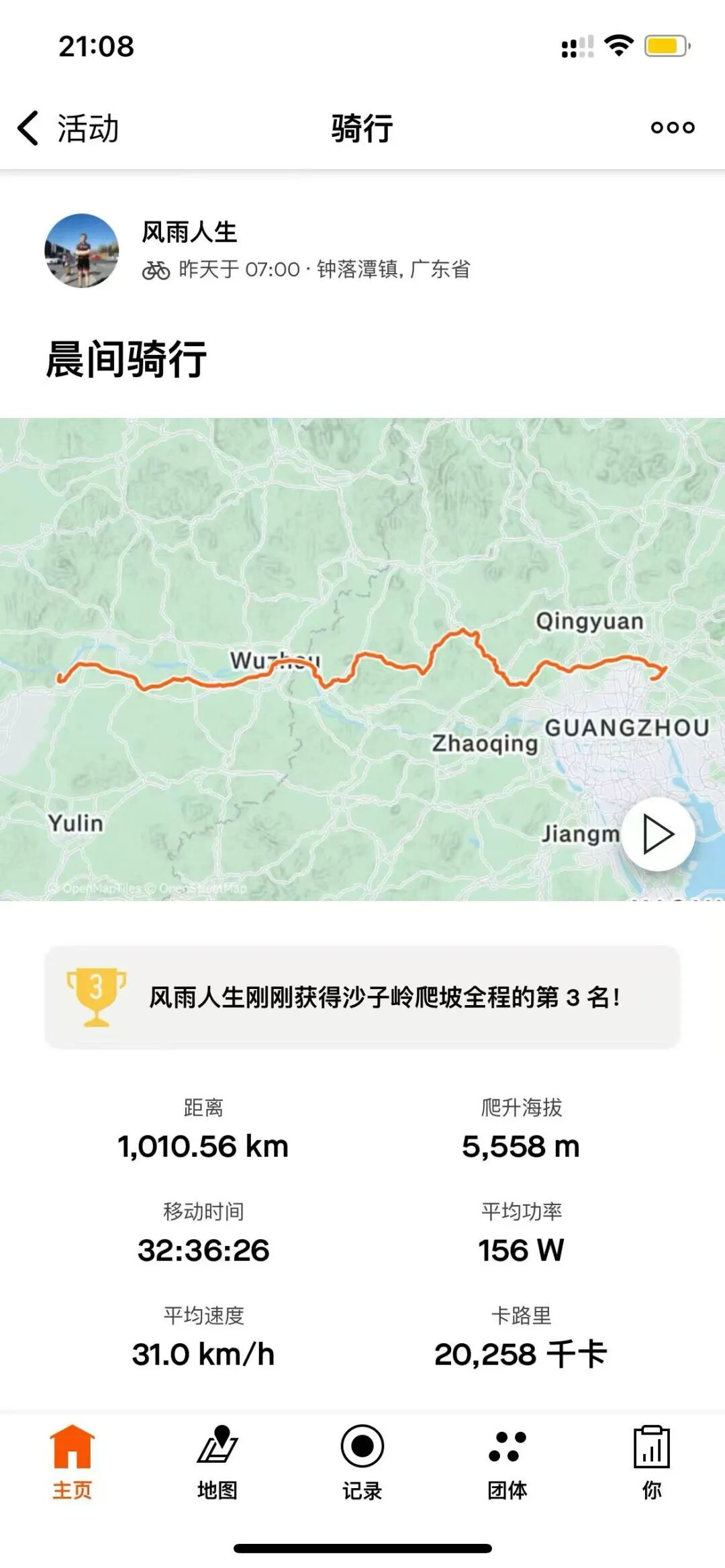The image size is (725, 1568).
Task: Play the route flyover animation
Action: point(657,835)
